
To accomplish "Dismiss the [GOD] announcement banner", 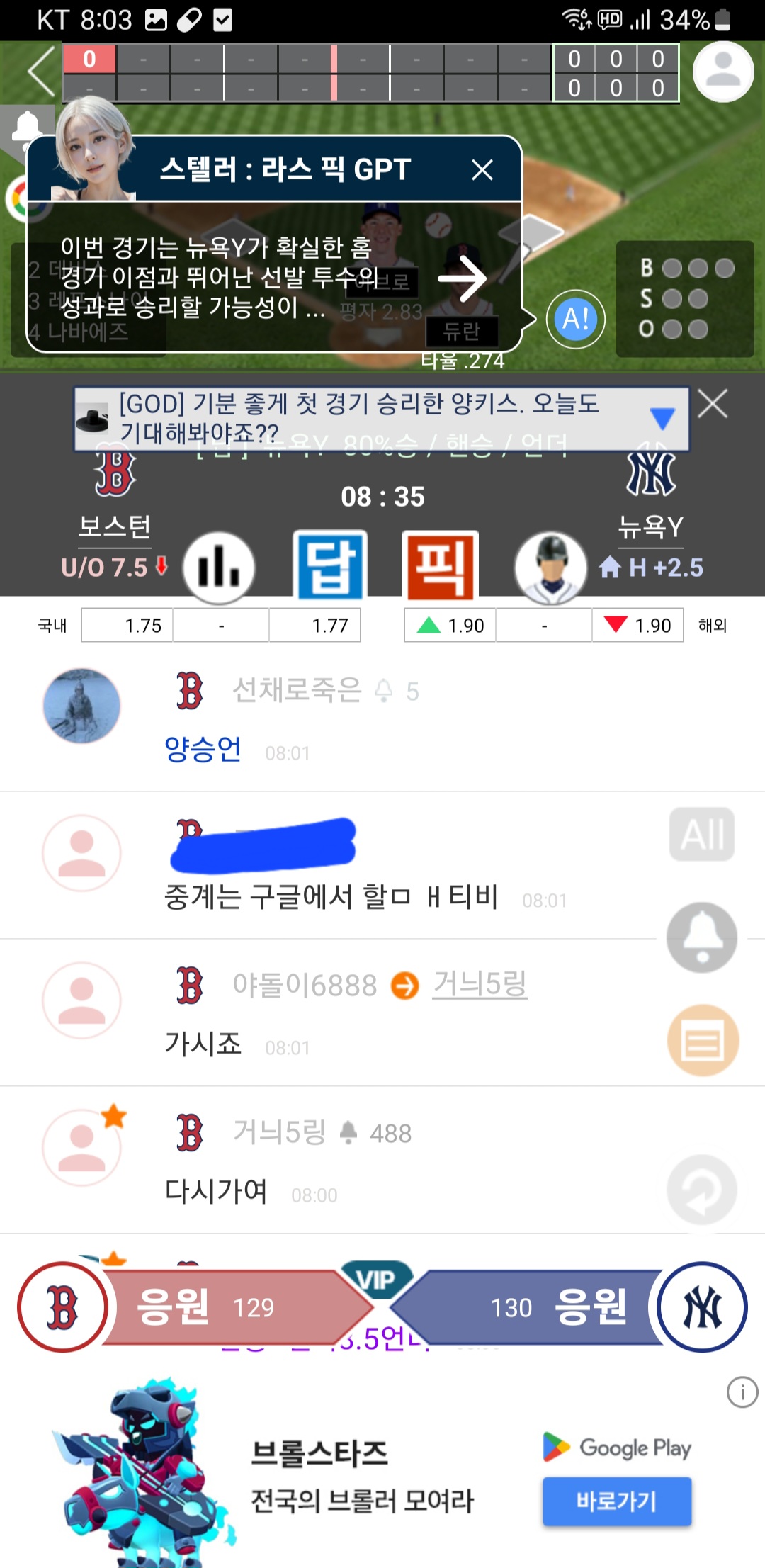I will [x=713, y=405].
